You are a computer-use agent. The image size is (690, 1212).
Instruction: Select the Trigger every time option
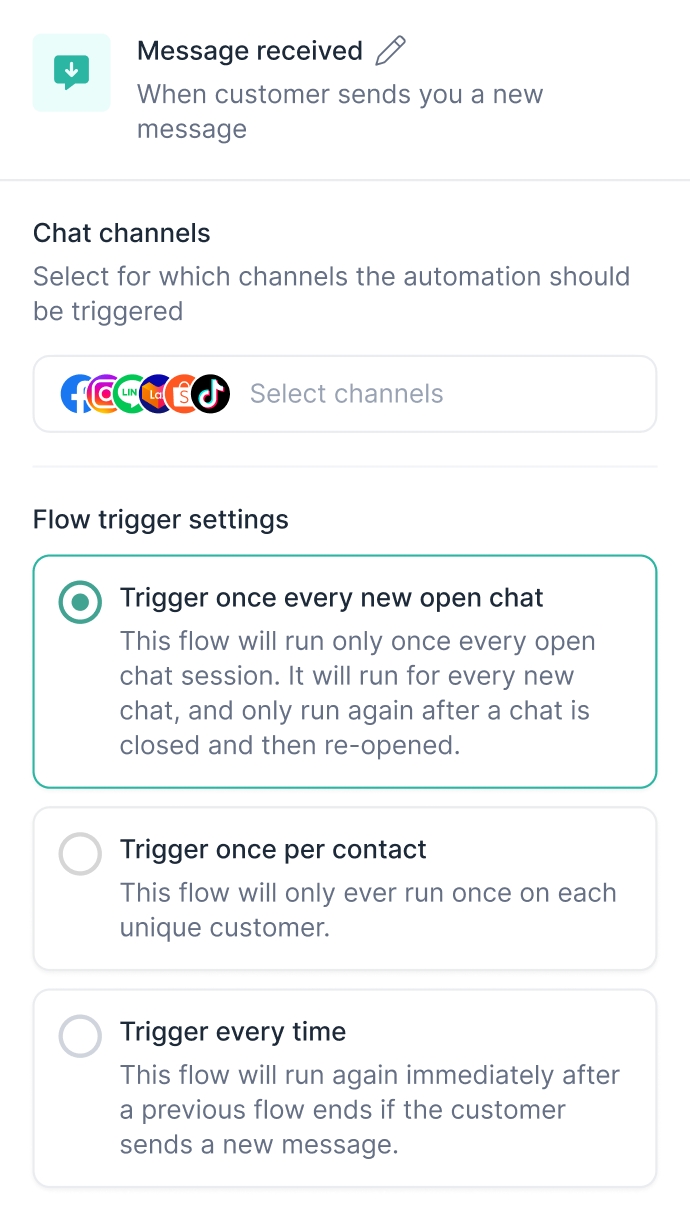(80, 1036)
